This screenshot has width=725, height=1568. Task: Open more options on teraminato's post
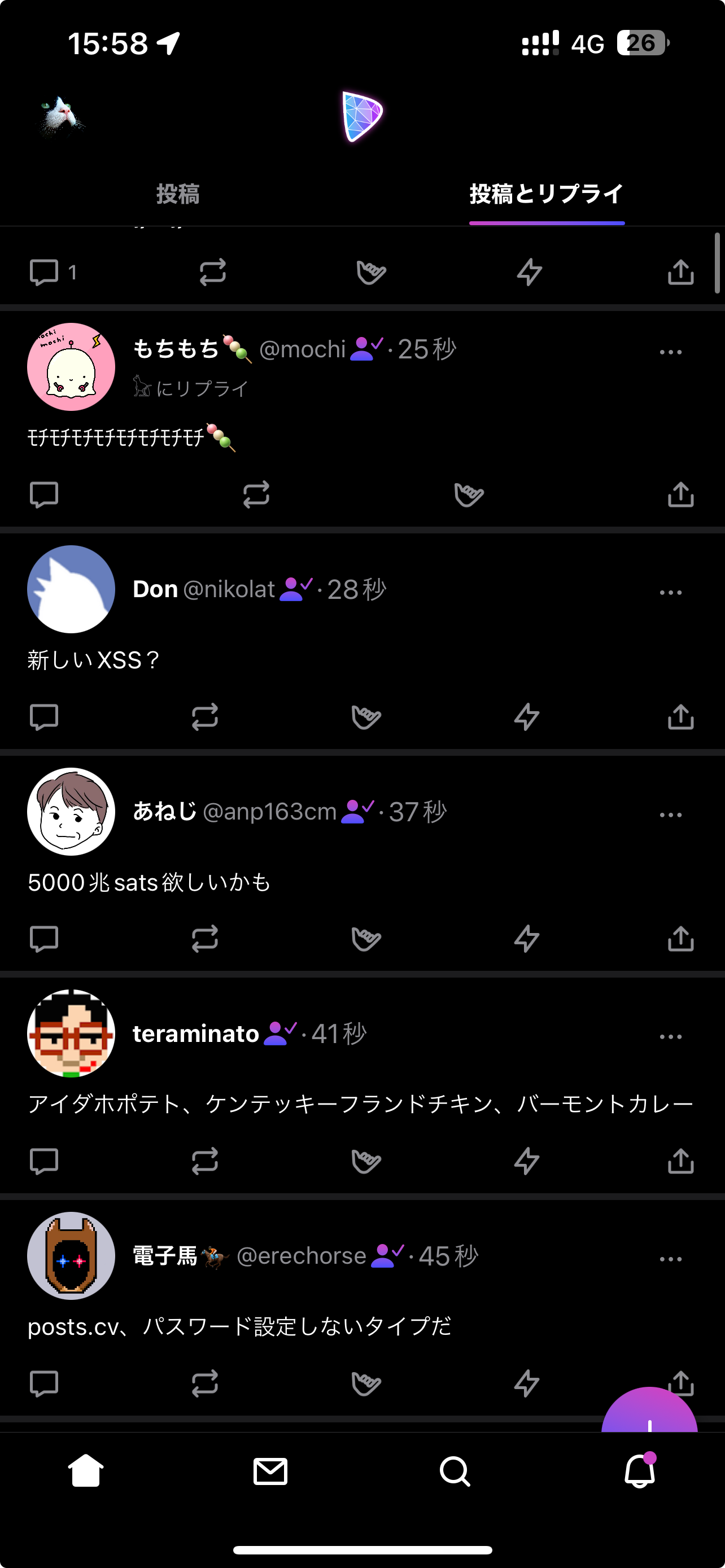[x=670, y=1037]
